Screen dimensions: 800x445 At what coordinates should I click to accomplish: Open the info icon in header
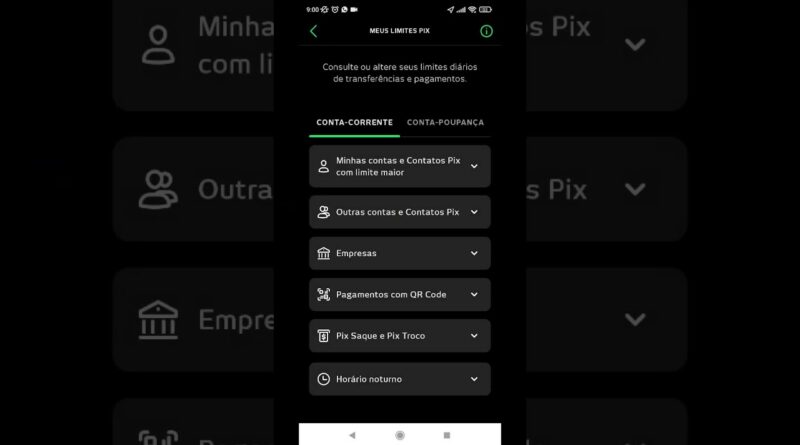[x=486, y=31]
